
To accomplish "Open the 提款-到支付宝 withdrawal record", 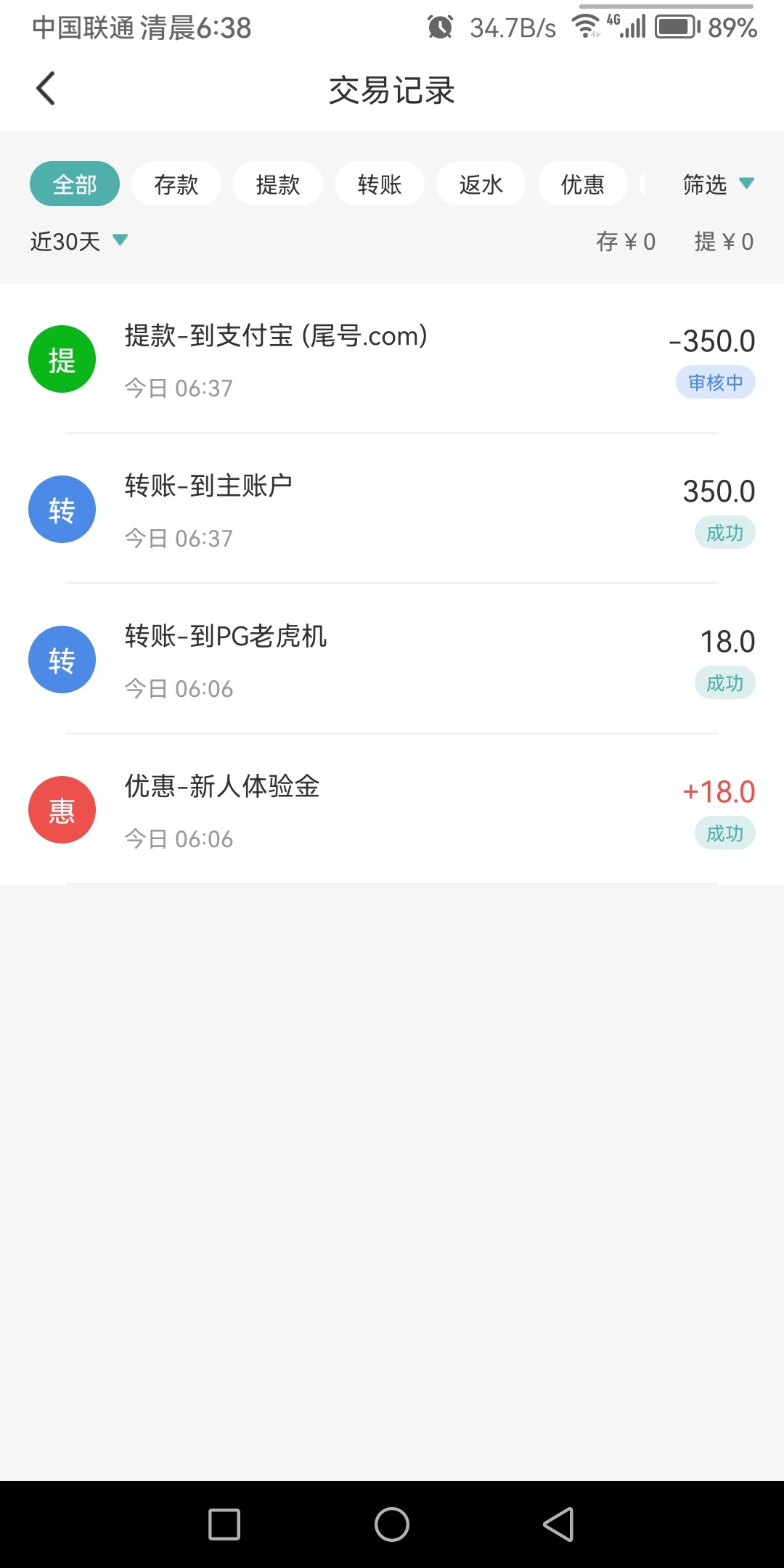I will coord(392,359).
